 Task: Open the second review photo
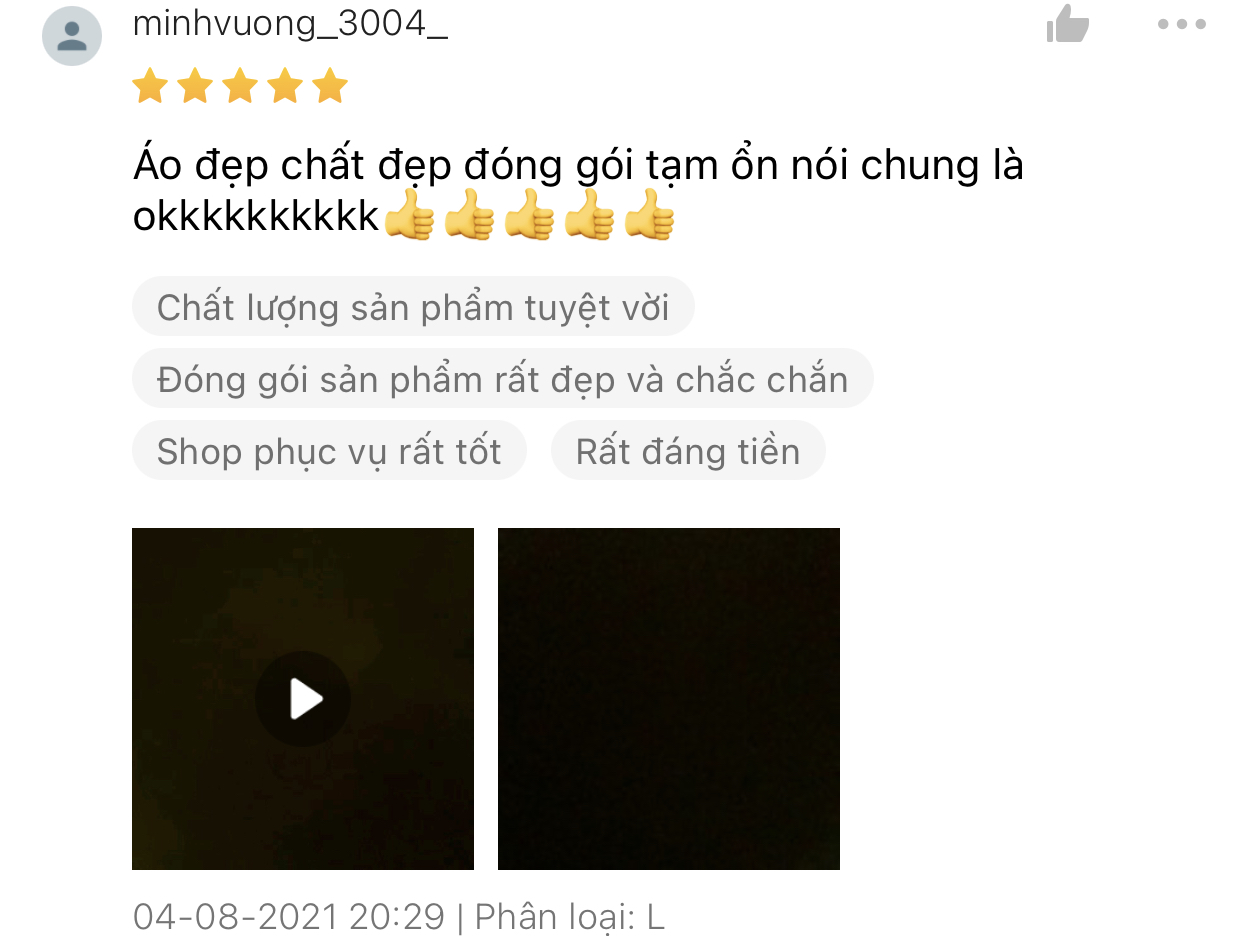tap(668, 699)
